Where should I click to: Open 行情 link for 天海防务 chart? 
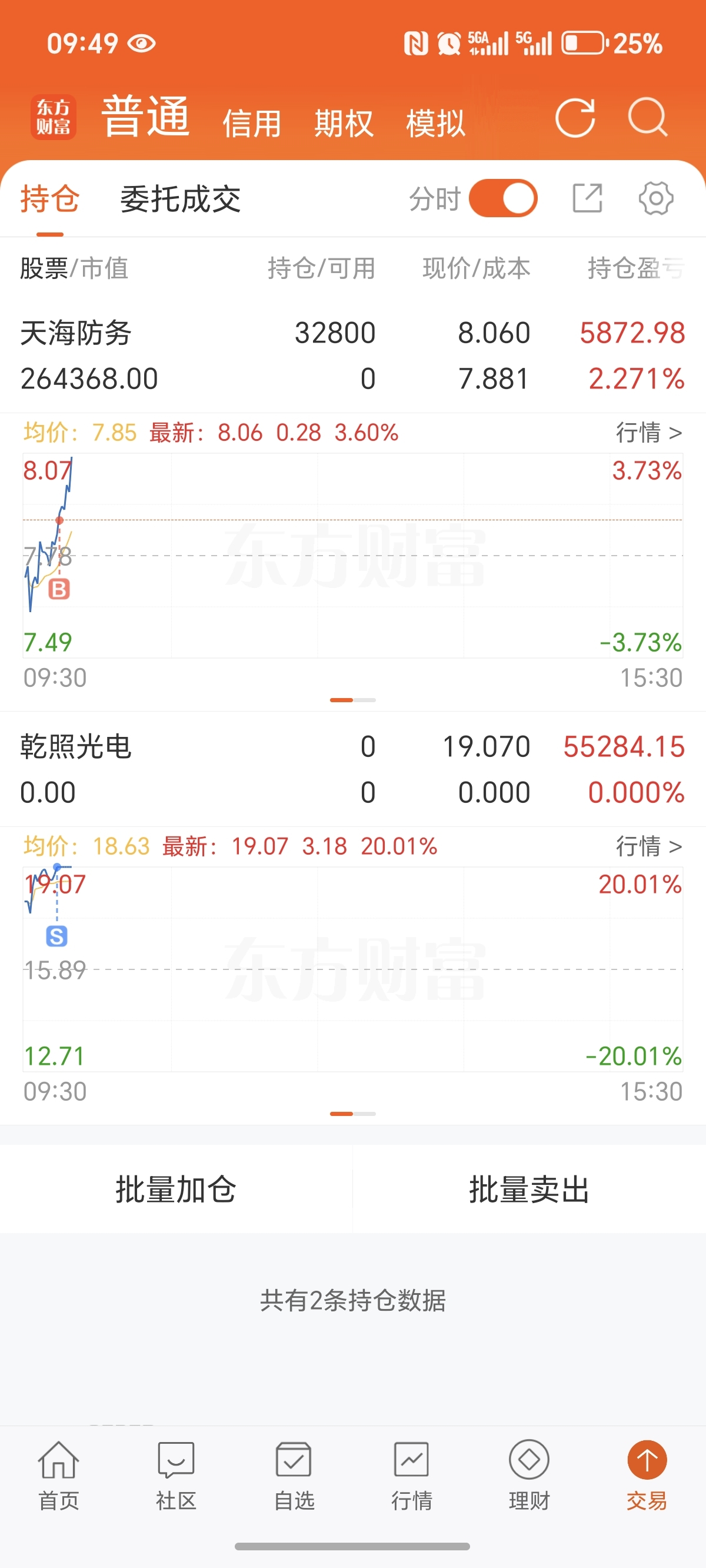[649, 433]
